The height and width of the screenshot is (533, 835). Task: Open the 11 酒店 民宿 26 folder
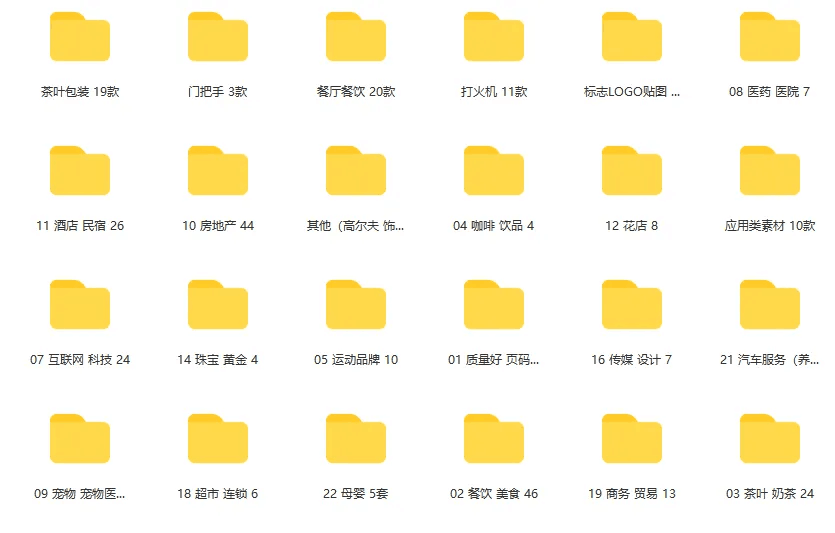pos(80,172)
